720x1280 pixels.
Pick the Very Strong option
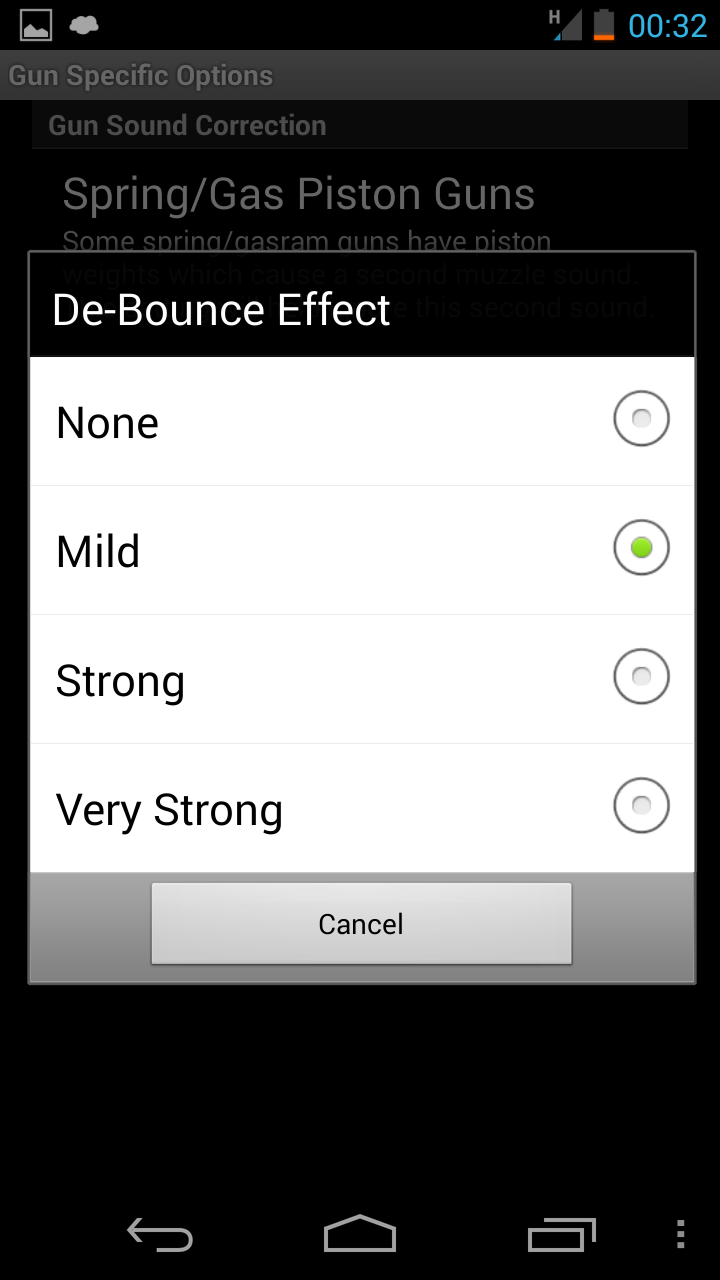click(362, 808)
